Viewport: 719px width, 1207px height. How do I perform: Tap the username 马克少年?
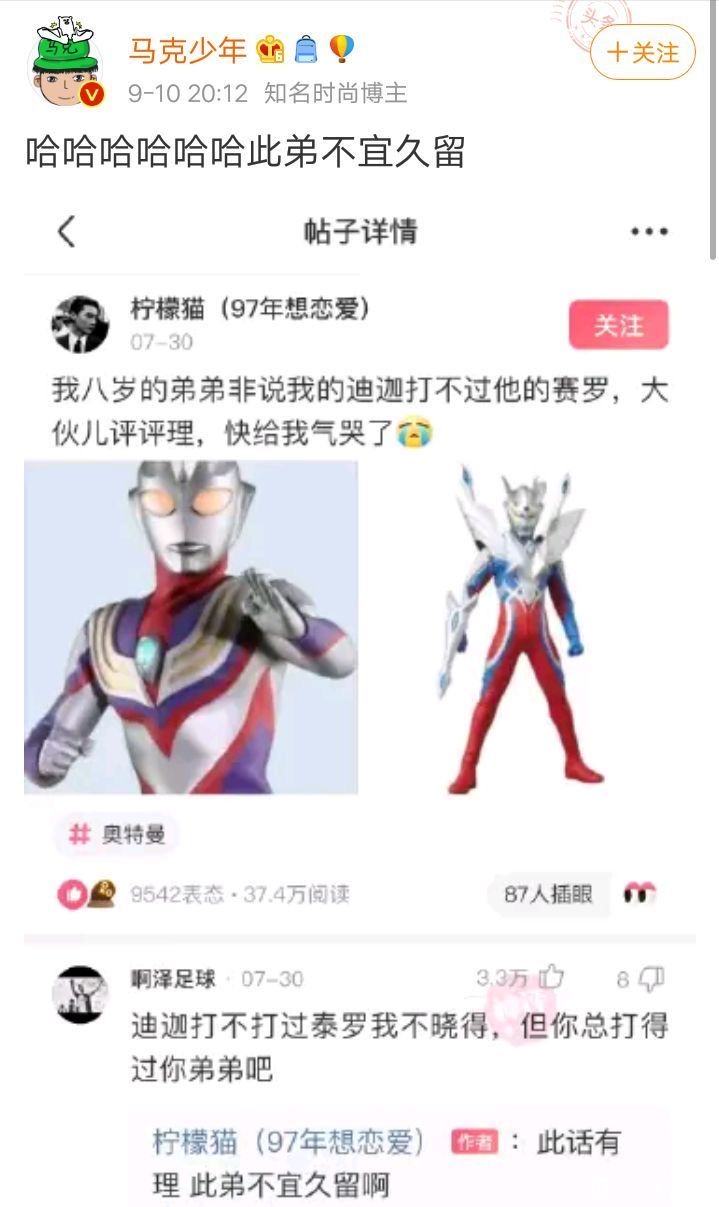coord(187,49)
